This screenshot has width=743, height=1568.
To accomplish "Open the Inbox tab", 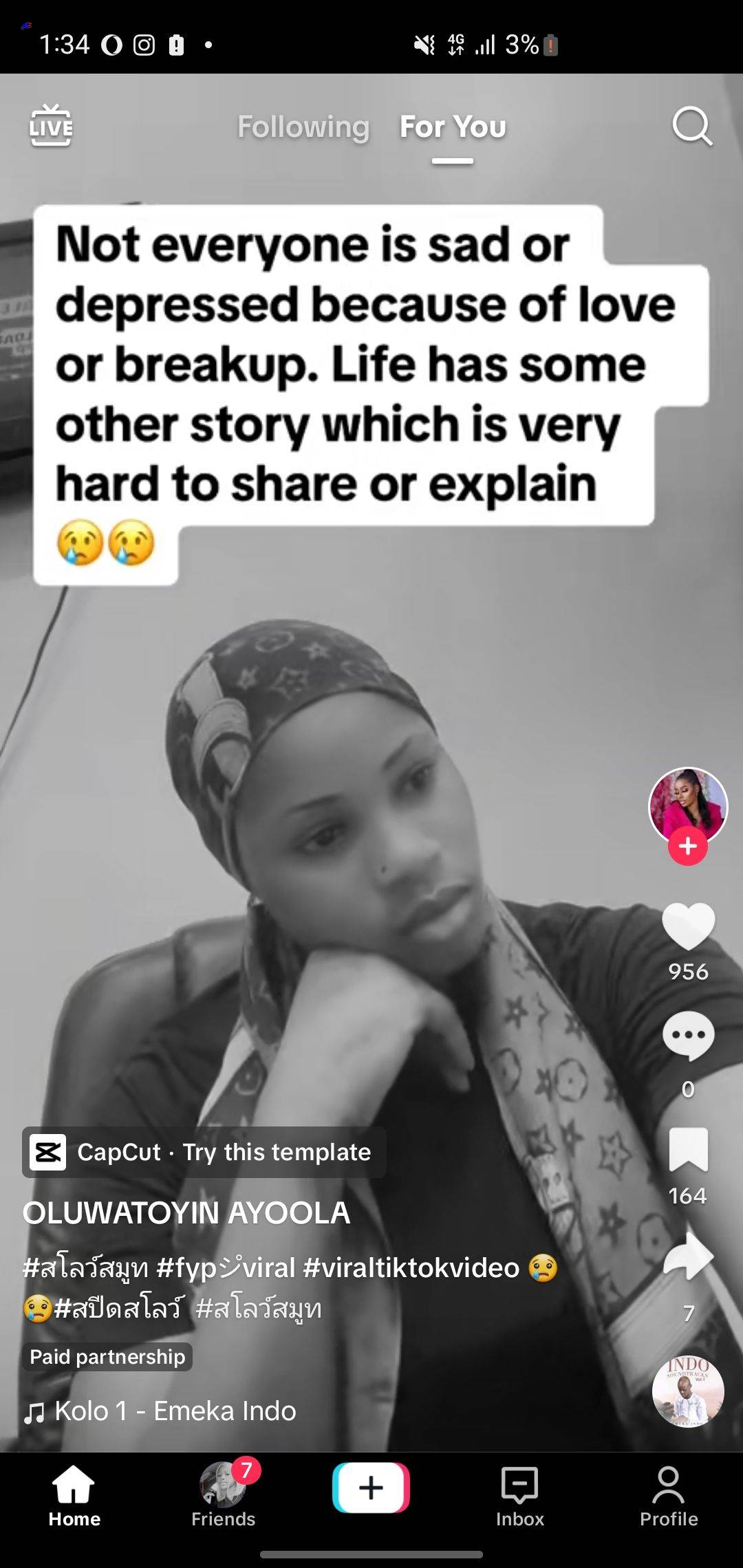I will pyautogui.click(x=520, y=1497).
